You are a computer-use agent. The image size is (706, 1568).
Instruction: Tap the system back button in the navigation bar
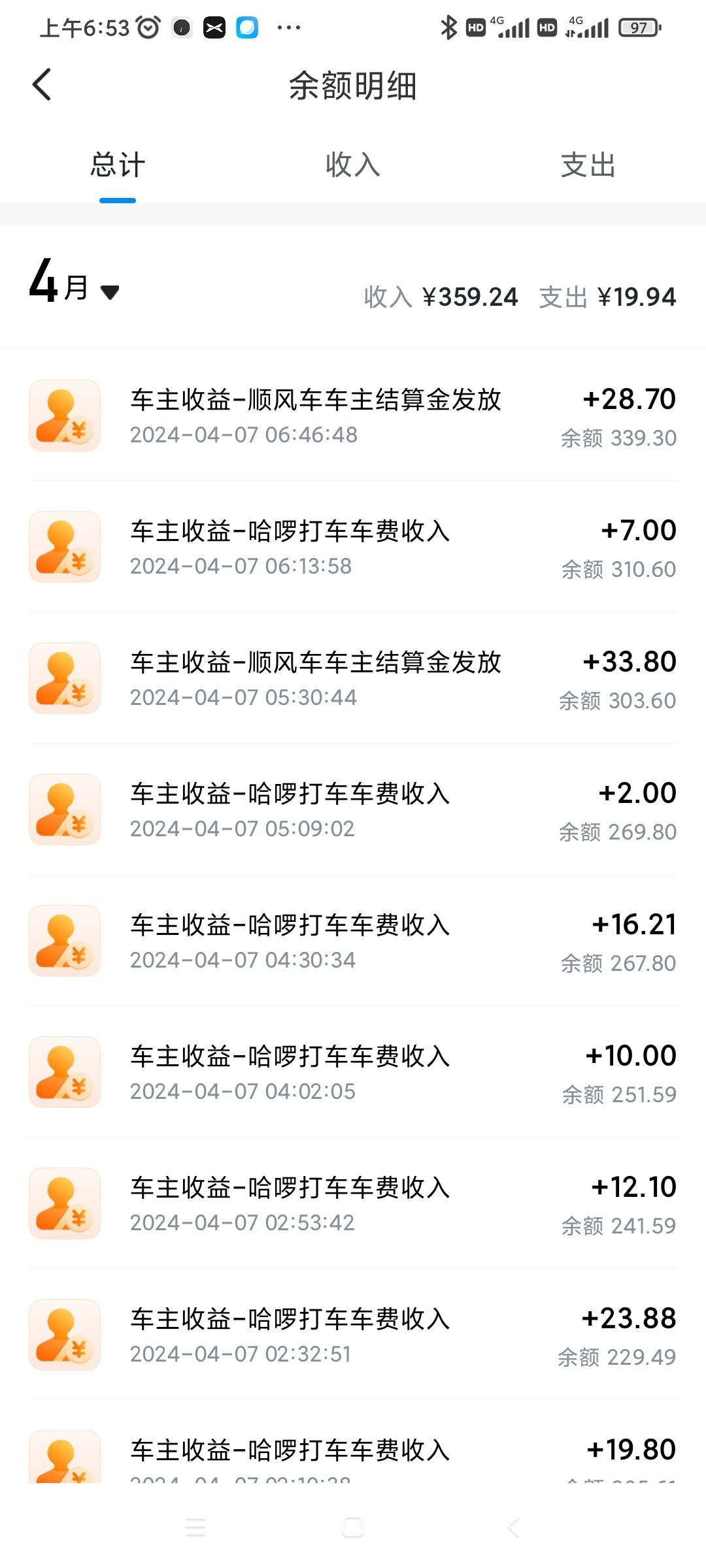pyautogui.click(x=513, y=1527)
